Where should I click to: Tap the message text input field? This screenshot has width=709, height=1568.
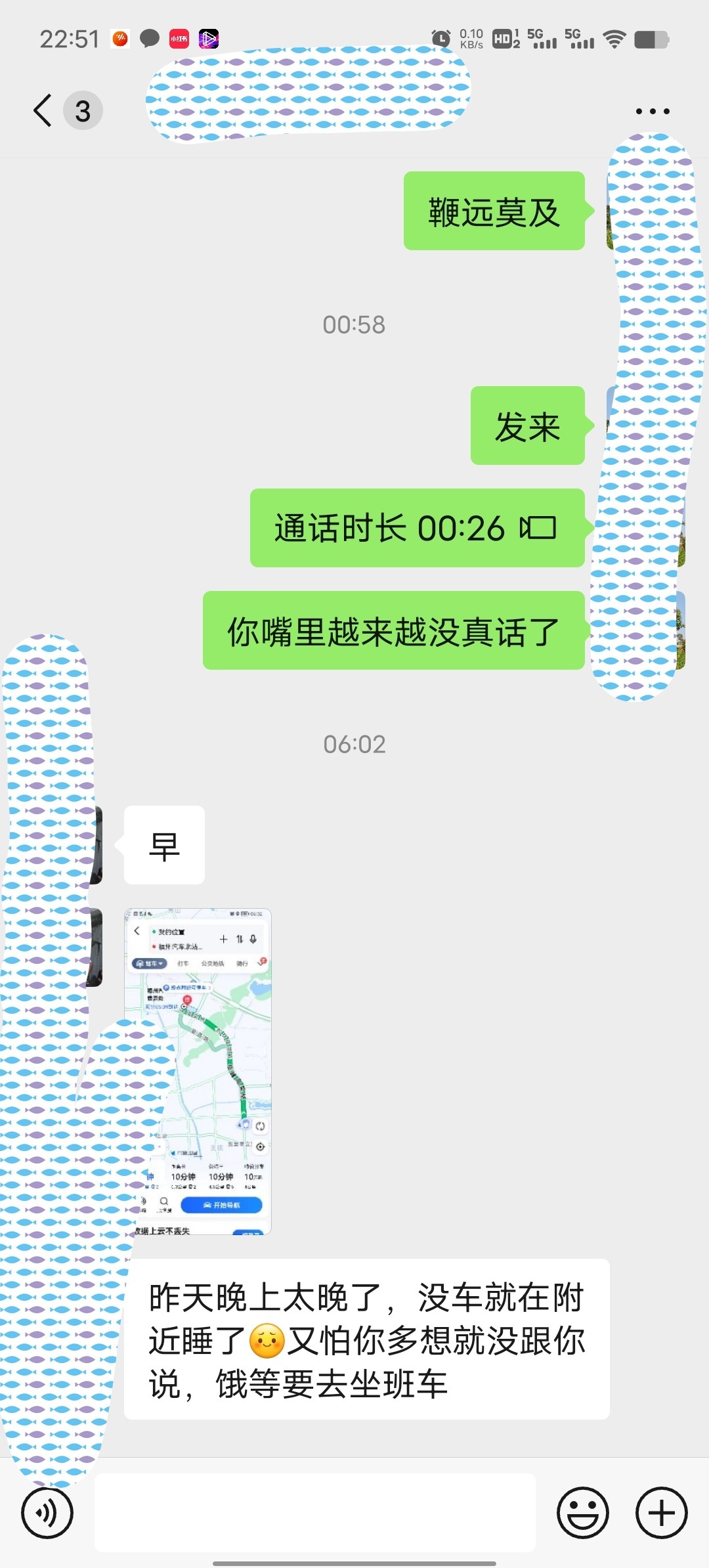coord(315,1513)
